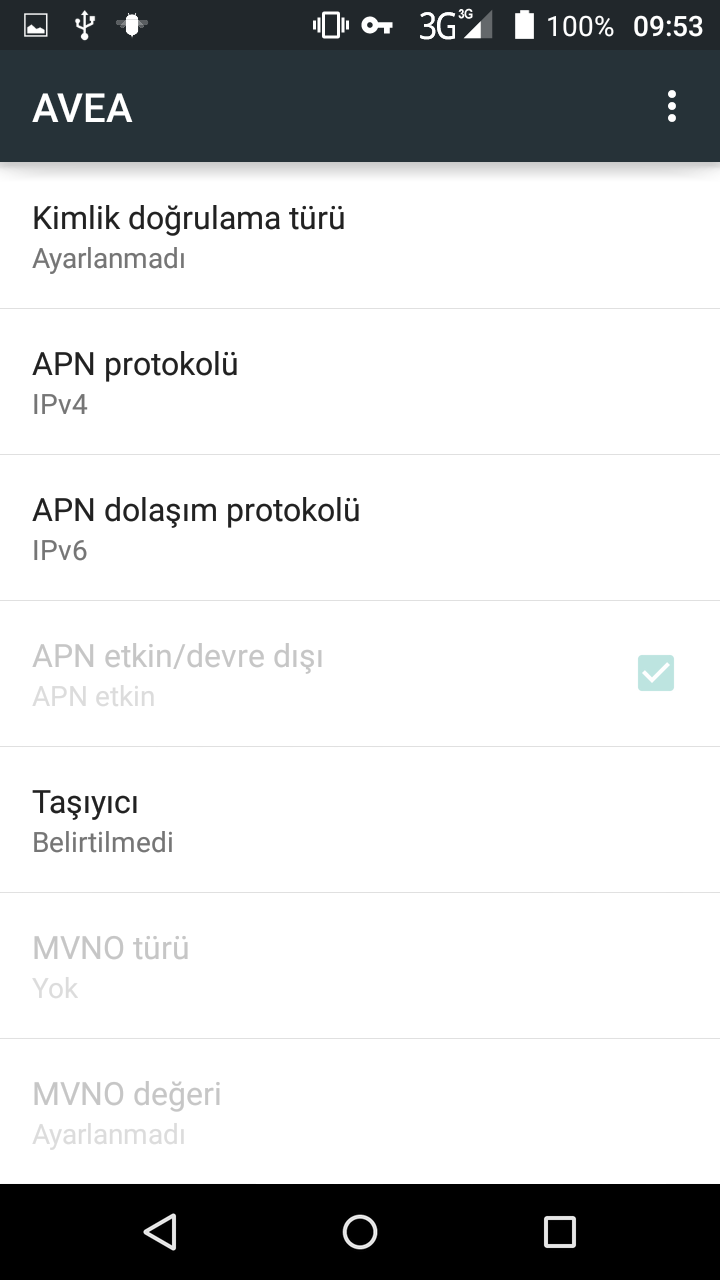This screenshot has height=1280, width=720.
Task: Open Kimlik doğrulama türü setting
Action: click(360, 236)
